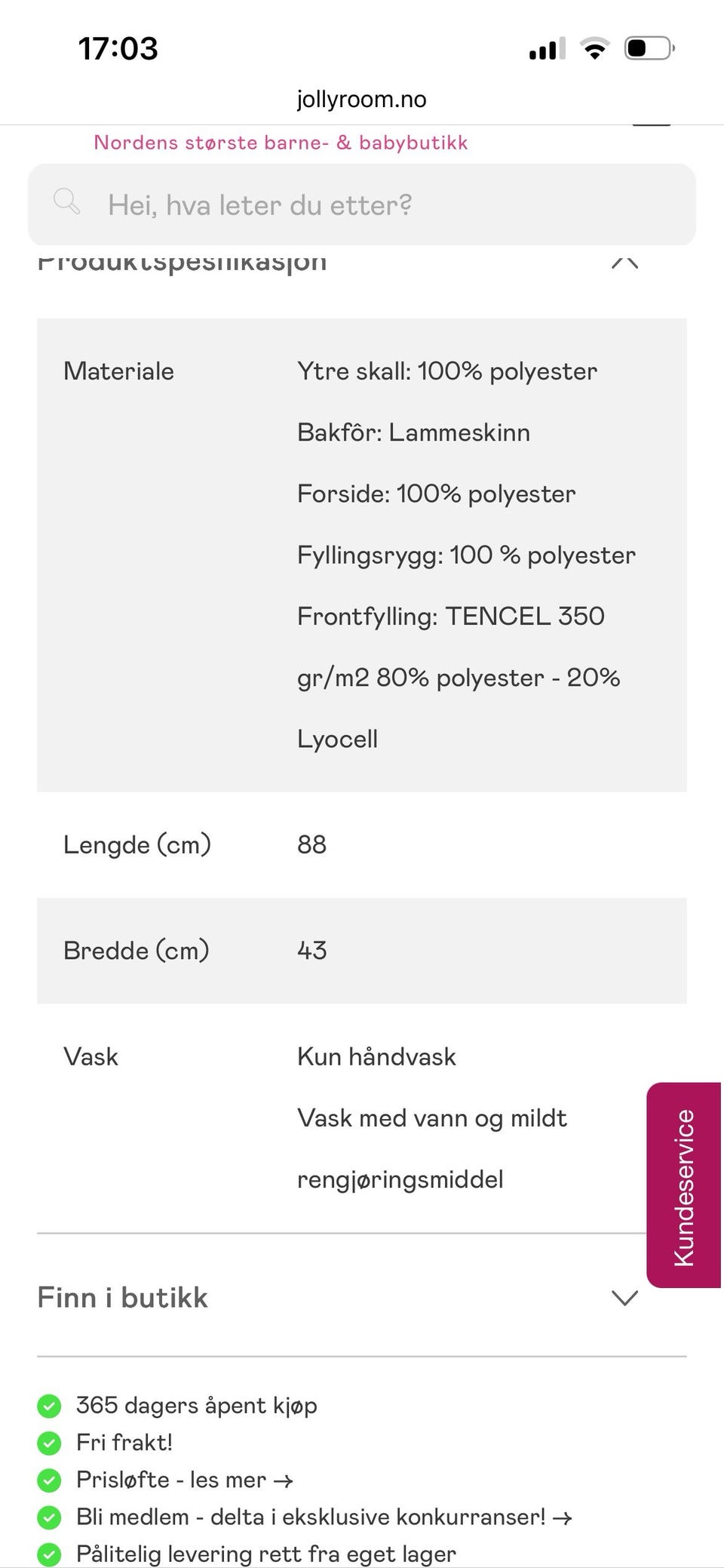The image size is (724, 1568).
Task: Click green checkmark beside "365 dagers åpent kjøp"
Action: click(x=50, y=1405)
